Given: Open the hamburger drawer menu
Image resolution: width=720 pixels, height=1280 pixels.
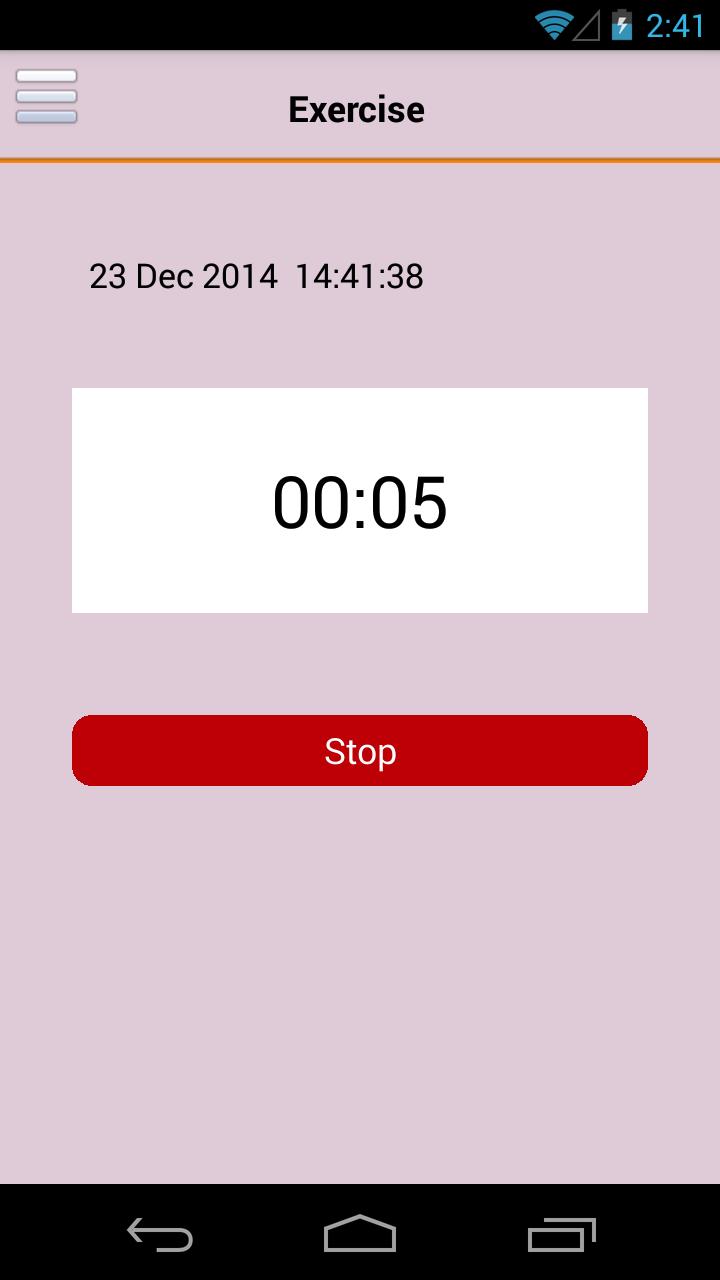Looking at the screenshot, I should click(x=46, y=97).
